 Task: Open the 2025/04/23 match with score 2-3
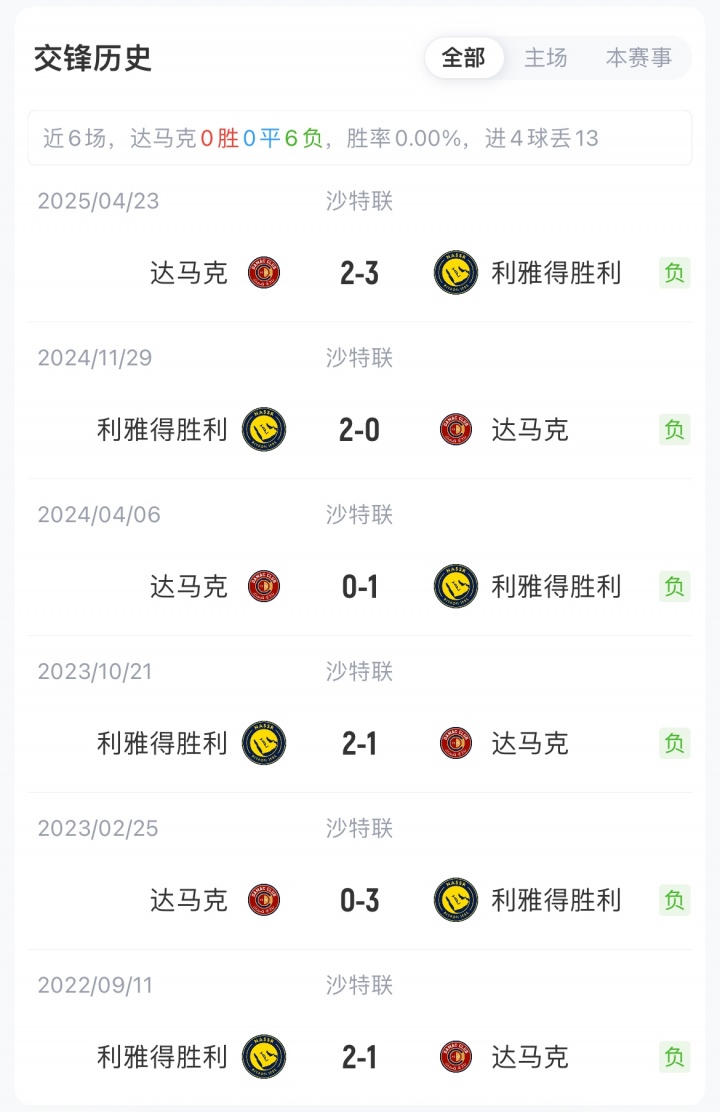pyautogui.click(x=359, y=273)
